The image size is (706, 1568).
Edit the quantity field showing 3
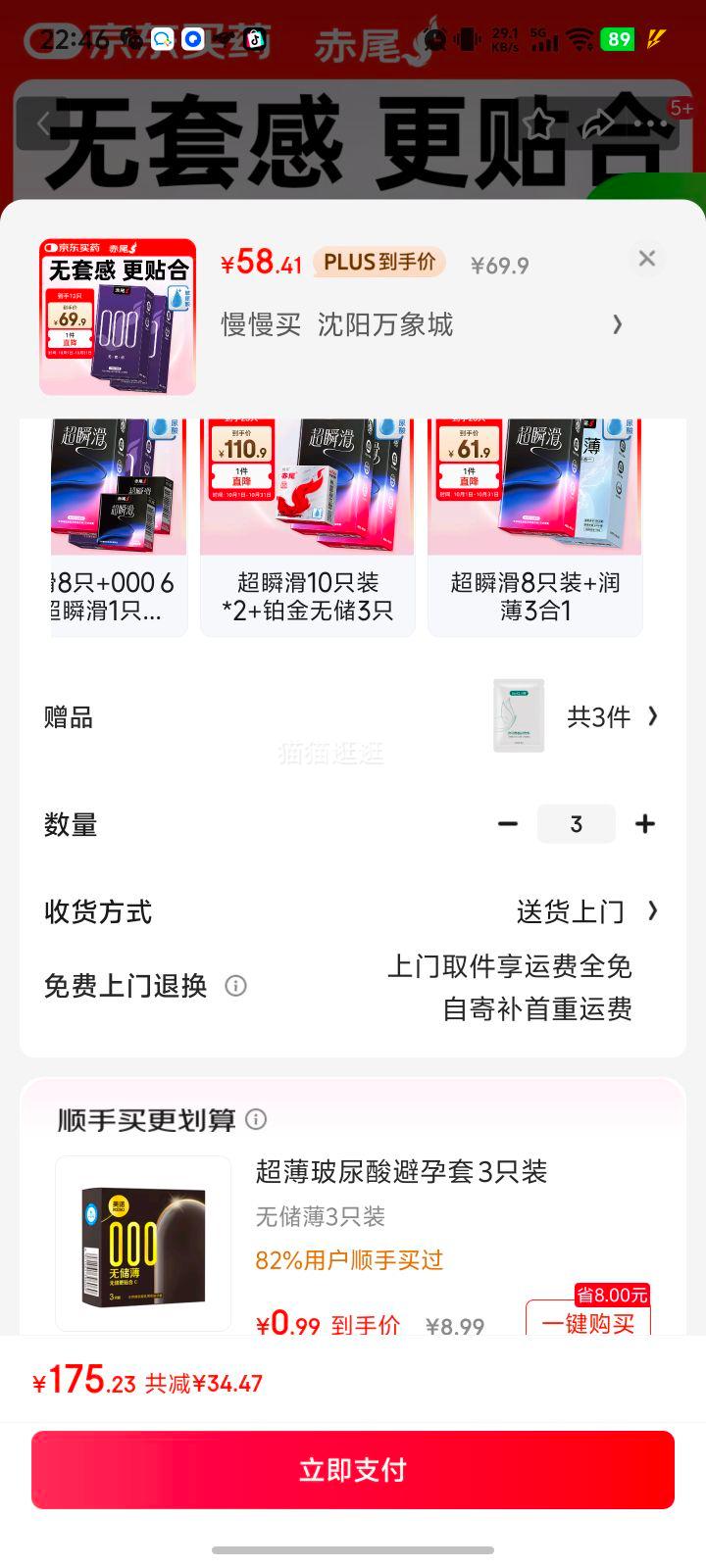(576, 824)
